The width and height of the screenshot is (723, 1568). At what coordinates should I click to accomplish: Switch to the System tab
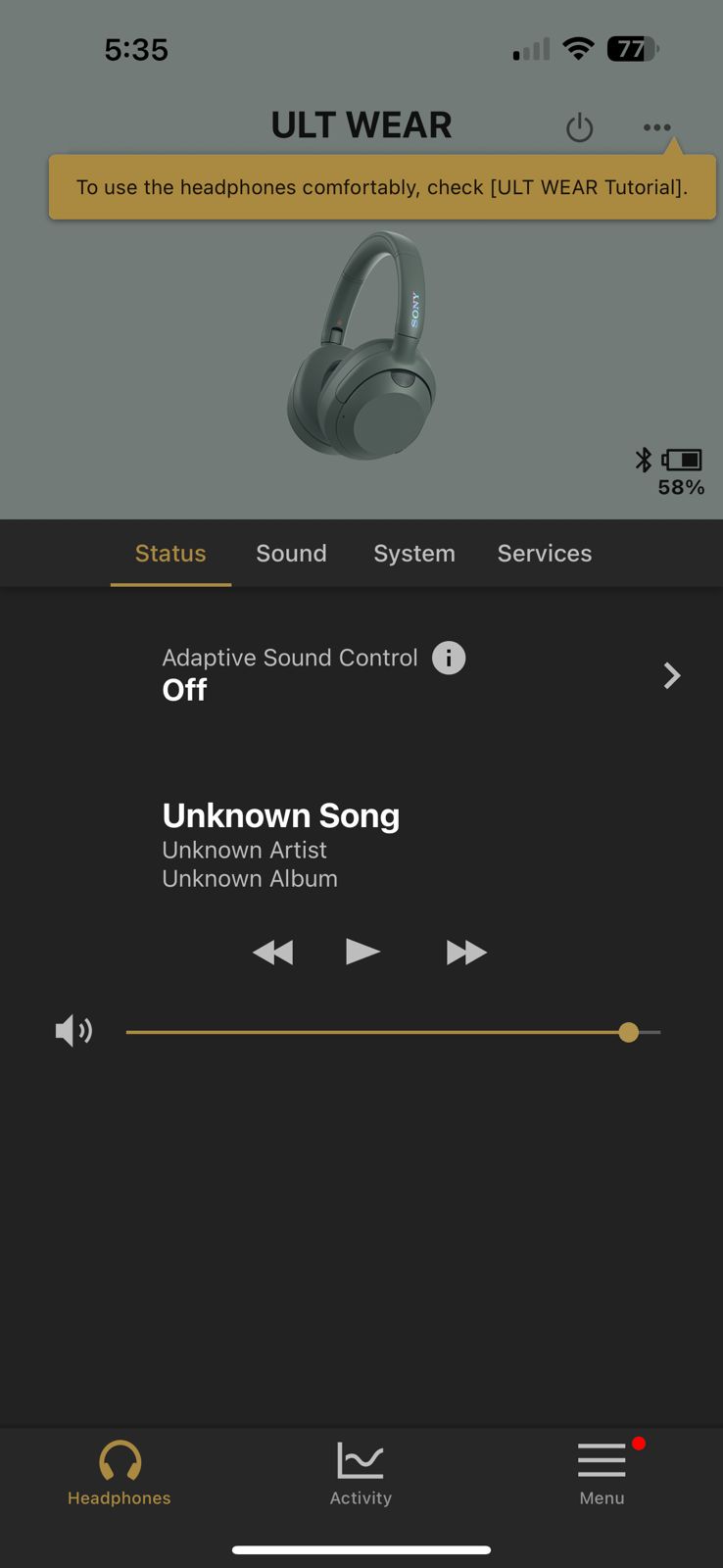414,554
